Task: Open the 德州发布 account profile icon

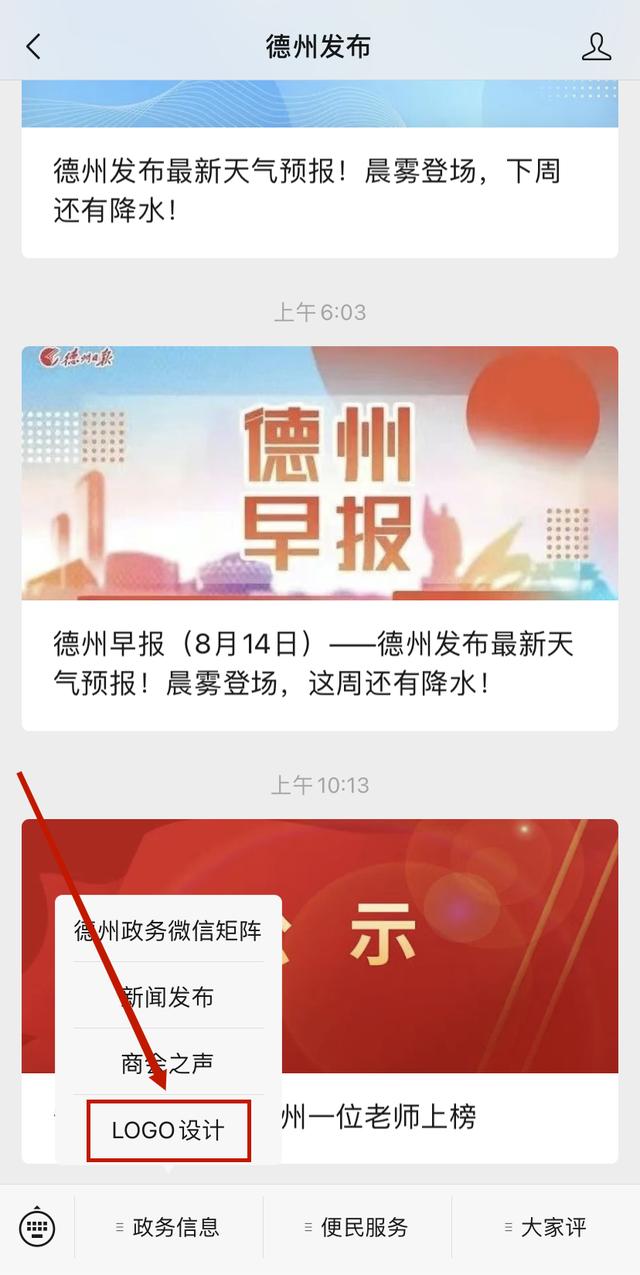Action: click(x=596, y=46)
